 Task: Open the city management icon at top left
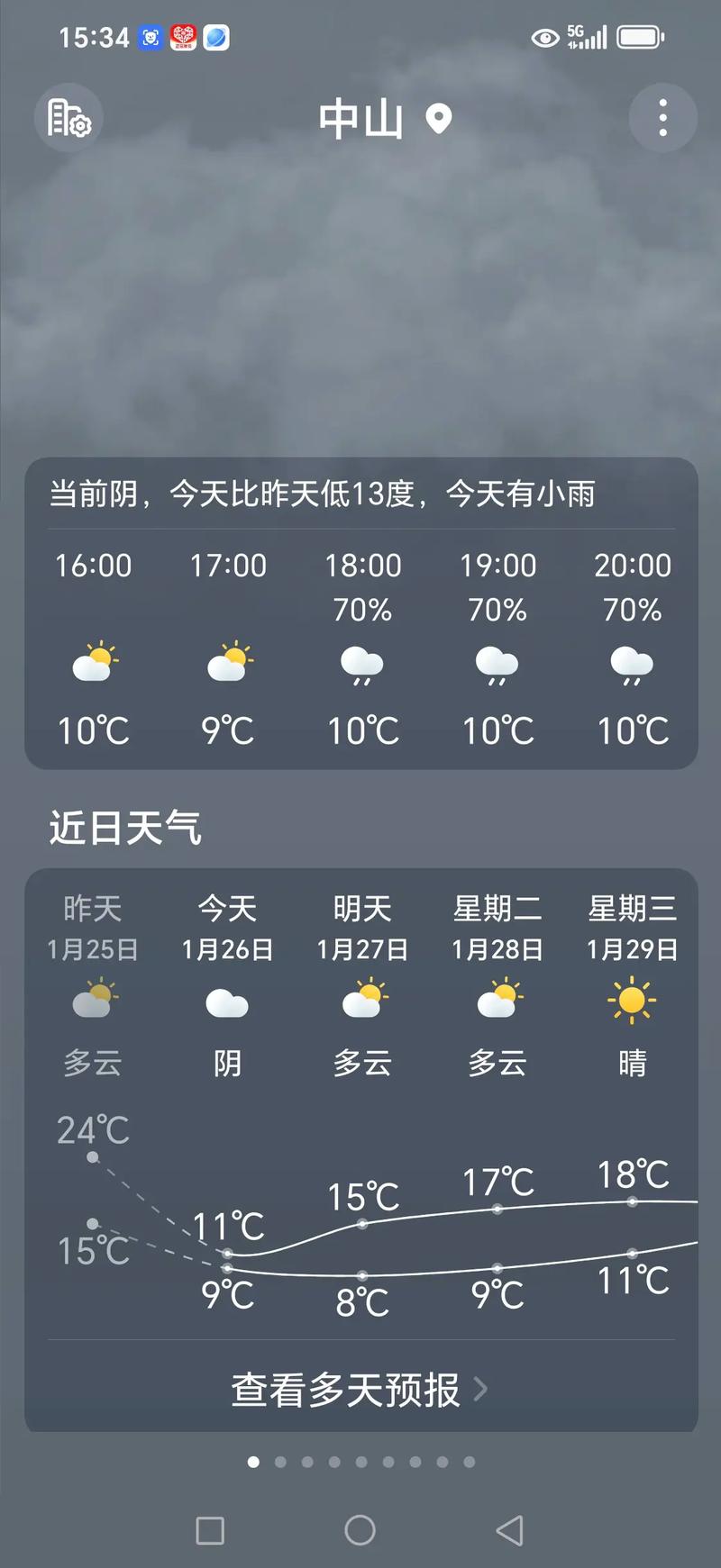point(68,117)
